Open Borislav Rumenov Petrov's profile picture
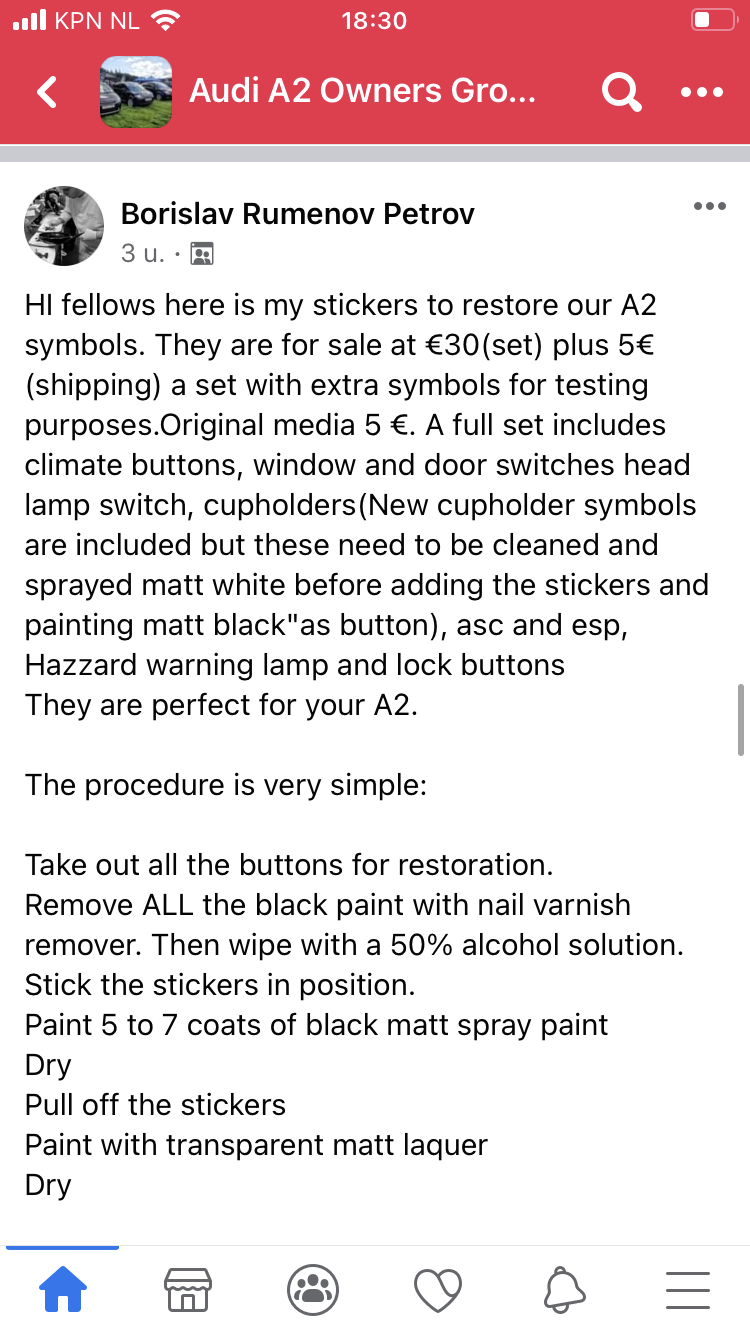 pos(64,226)
